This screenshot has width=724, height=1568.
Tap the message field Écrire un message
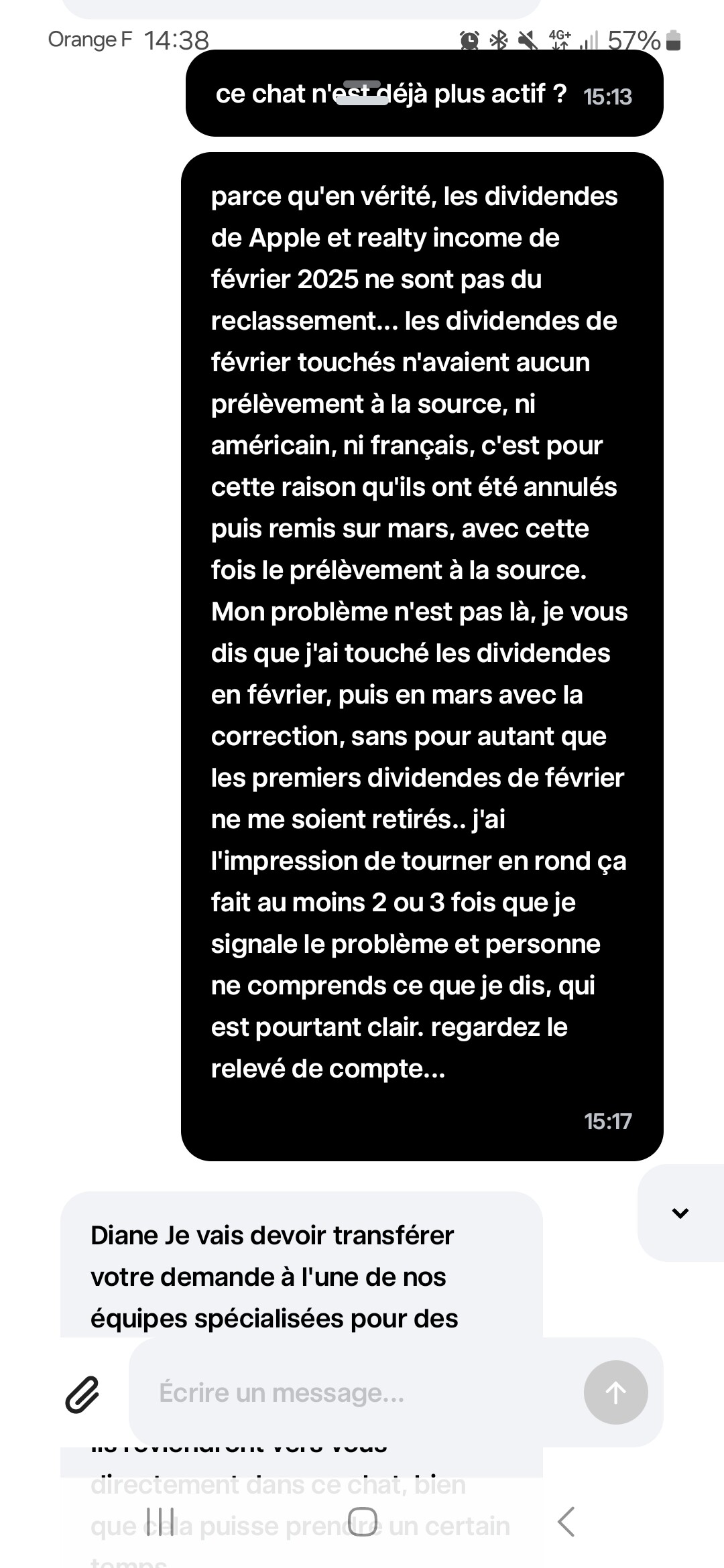coord(355,1392)
